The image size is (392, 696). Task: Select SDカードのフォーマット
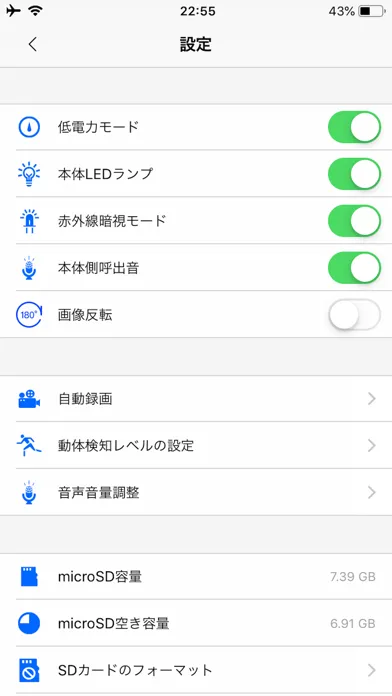pos(196,670)
